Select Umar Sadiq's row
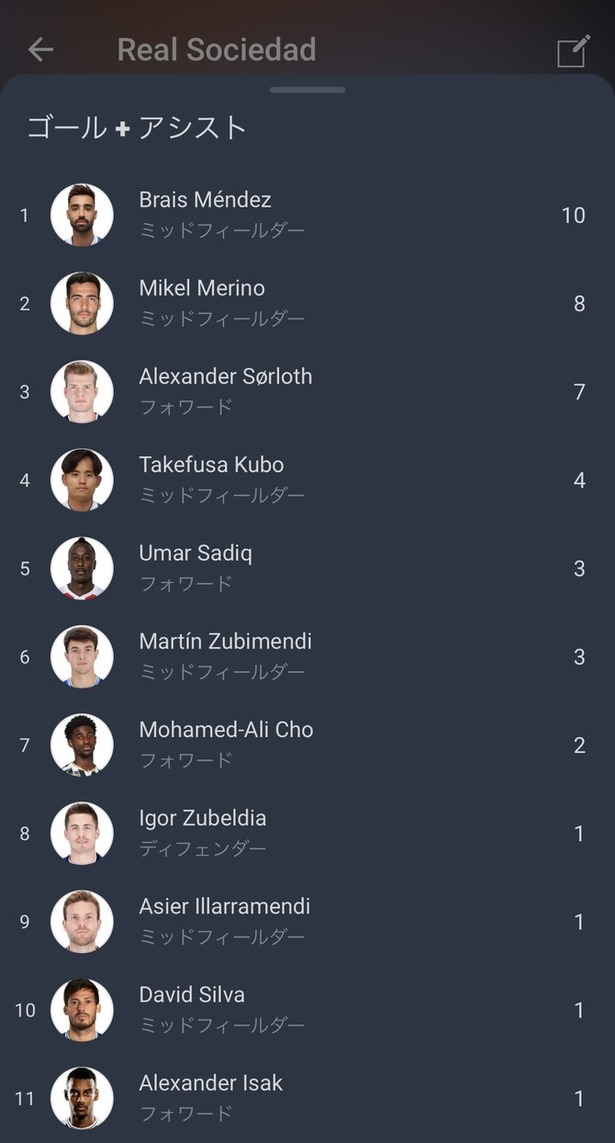This screenshot has width=615, height=1143. point(308,568)
